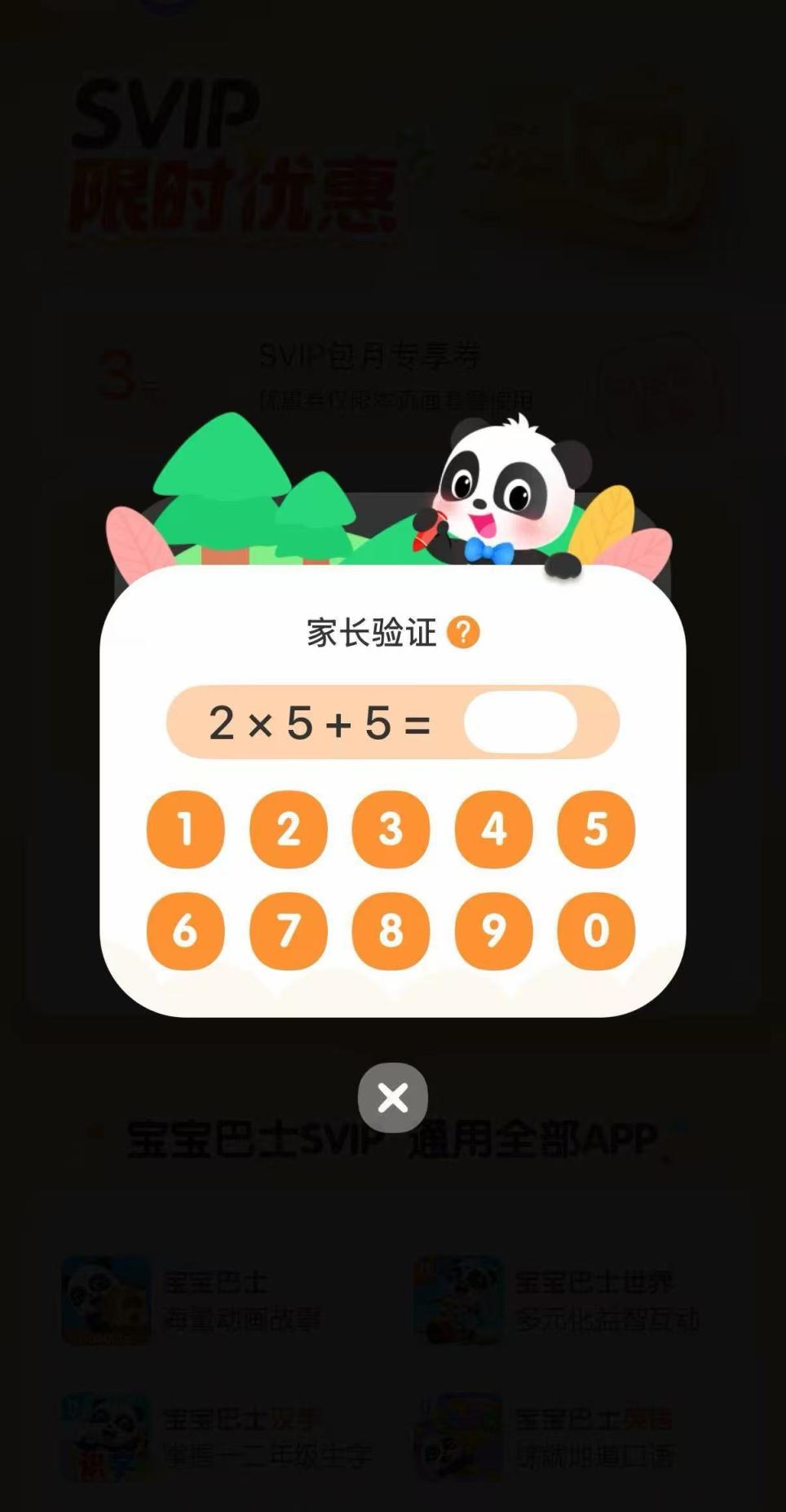Open the parent verification help icon
786x1512 pixels.
tap(463, 632)
